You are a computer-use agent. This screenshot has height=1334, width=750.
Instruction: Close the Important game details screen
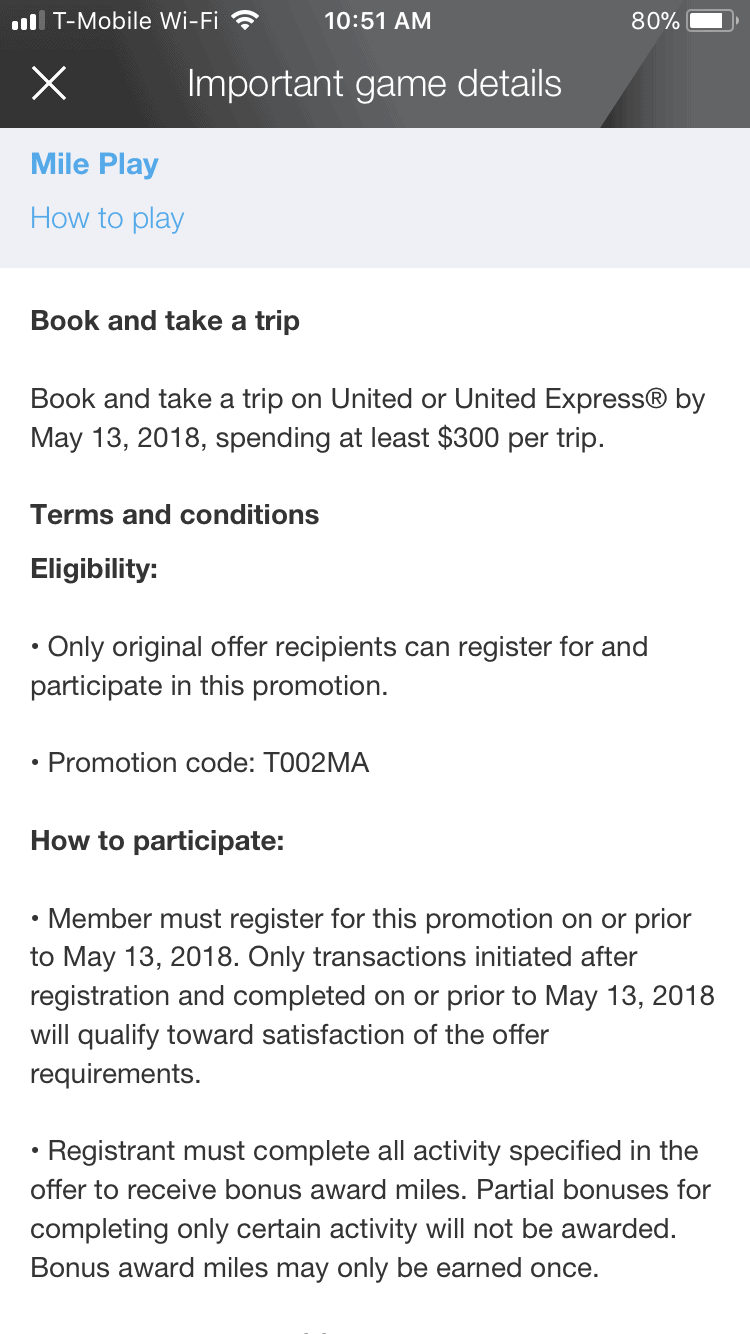coord(48,84)
